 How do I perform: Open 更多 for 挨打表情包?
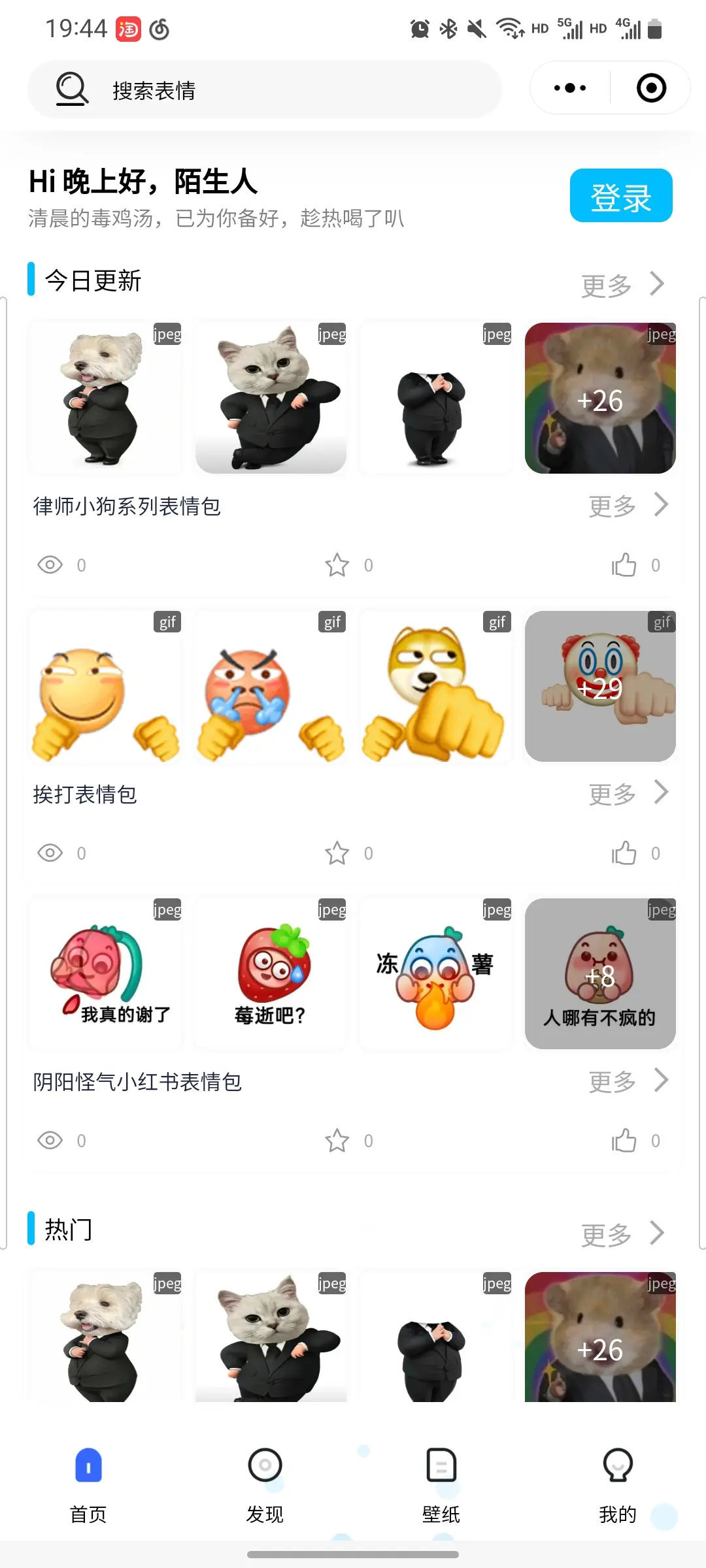tap(628, 794)
